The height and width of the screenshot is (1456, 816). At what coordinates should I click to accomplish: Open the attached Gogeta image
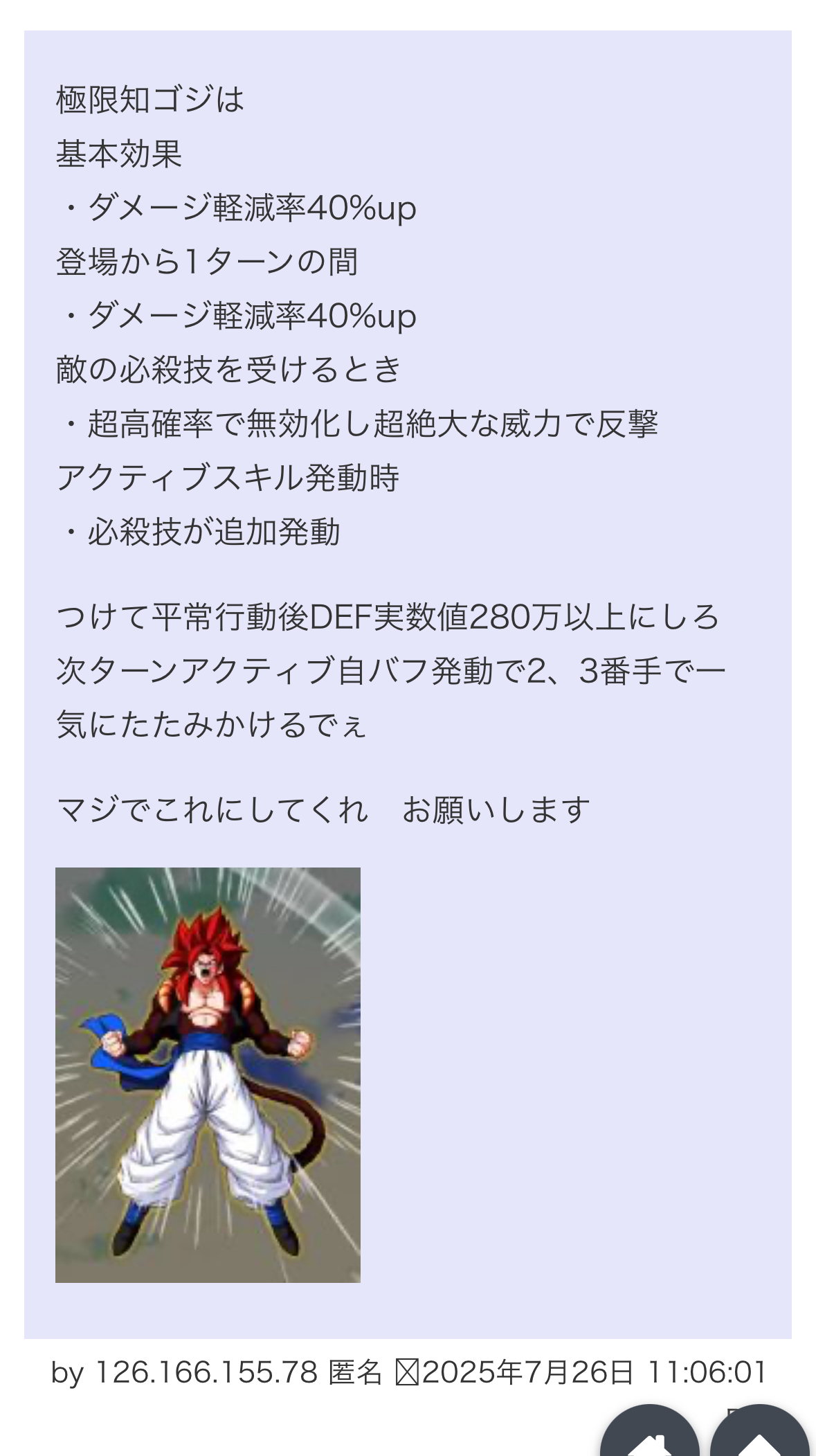(x=208, y=1075)
